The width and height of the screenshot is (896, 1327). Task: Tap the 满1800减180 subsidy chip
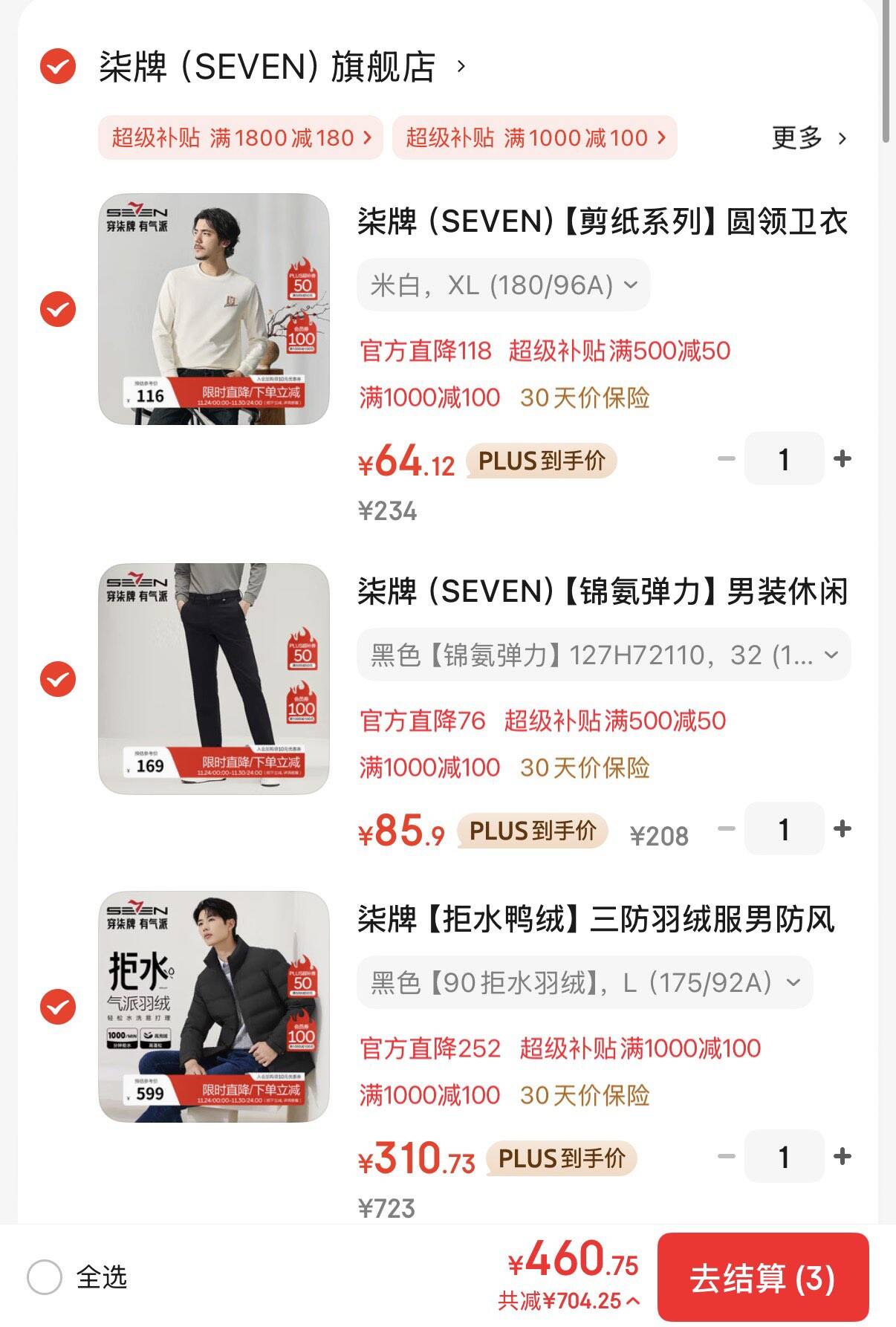coord(241,137)
